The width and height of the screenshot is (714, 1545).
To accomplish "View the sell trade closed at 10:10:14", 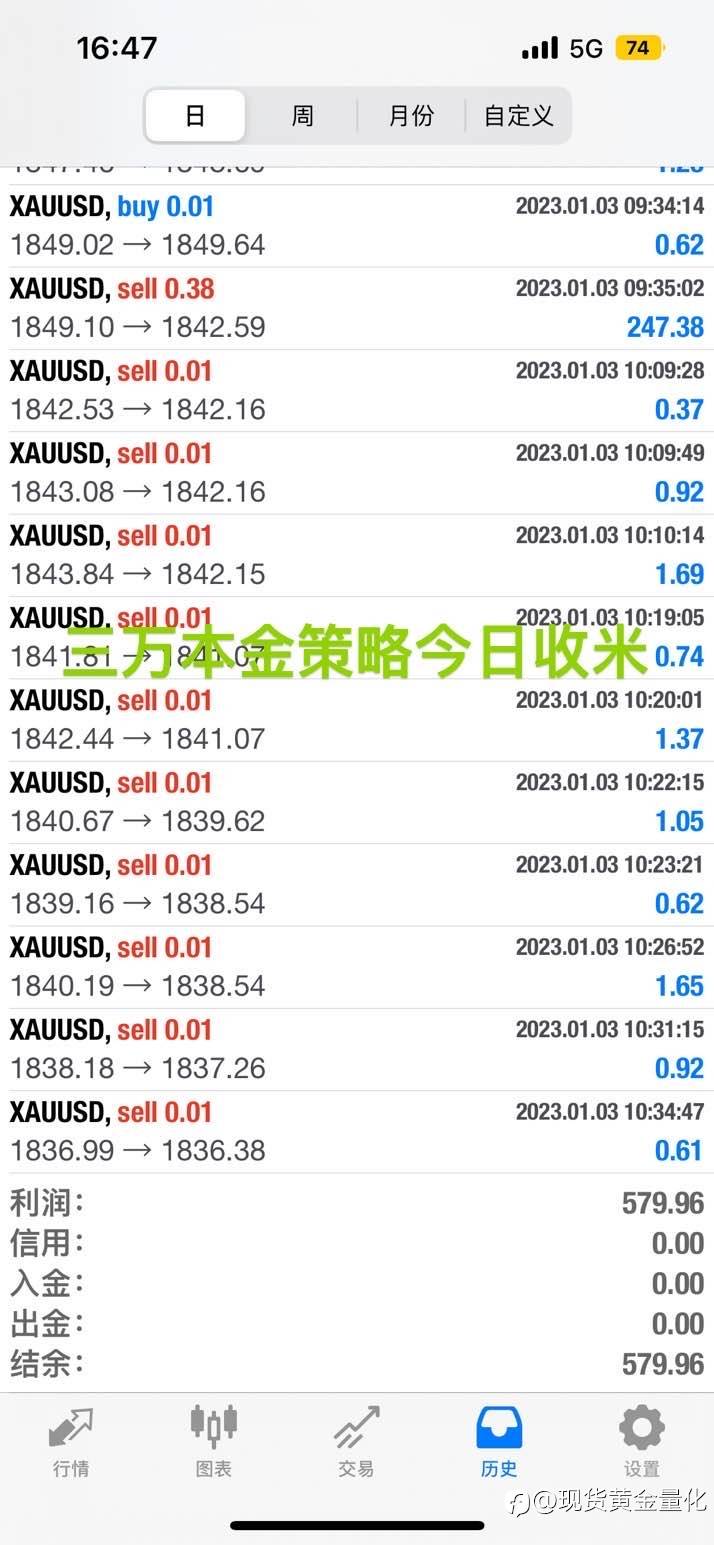I will (357, 555).
